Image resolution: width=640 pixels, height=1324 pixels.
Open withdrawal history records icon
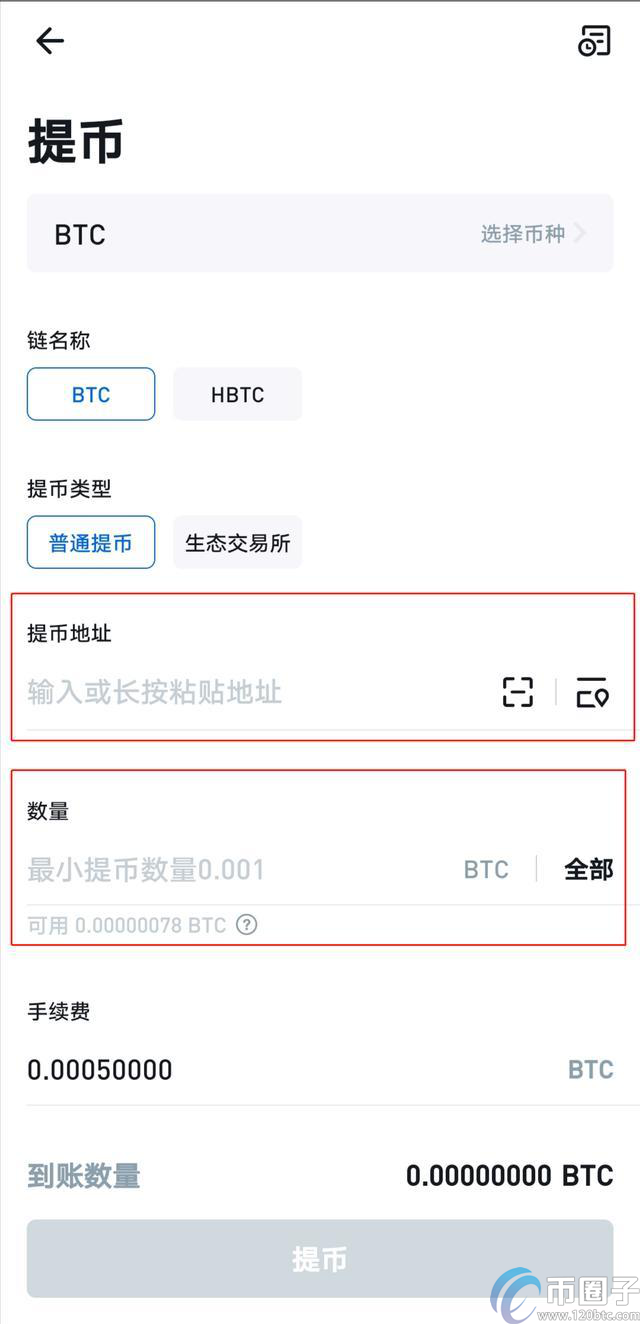point(594,40)
